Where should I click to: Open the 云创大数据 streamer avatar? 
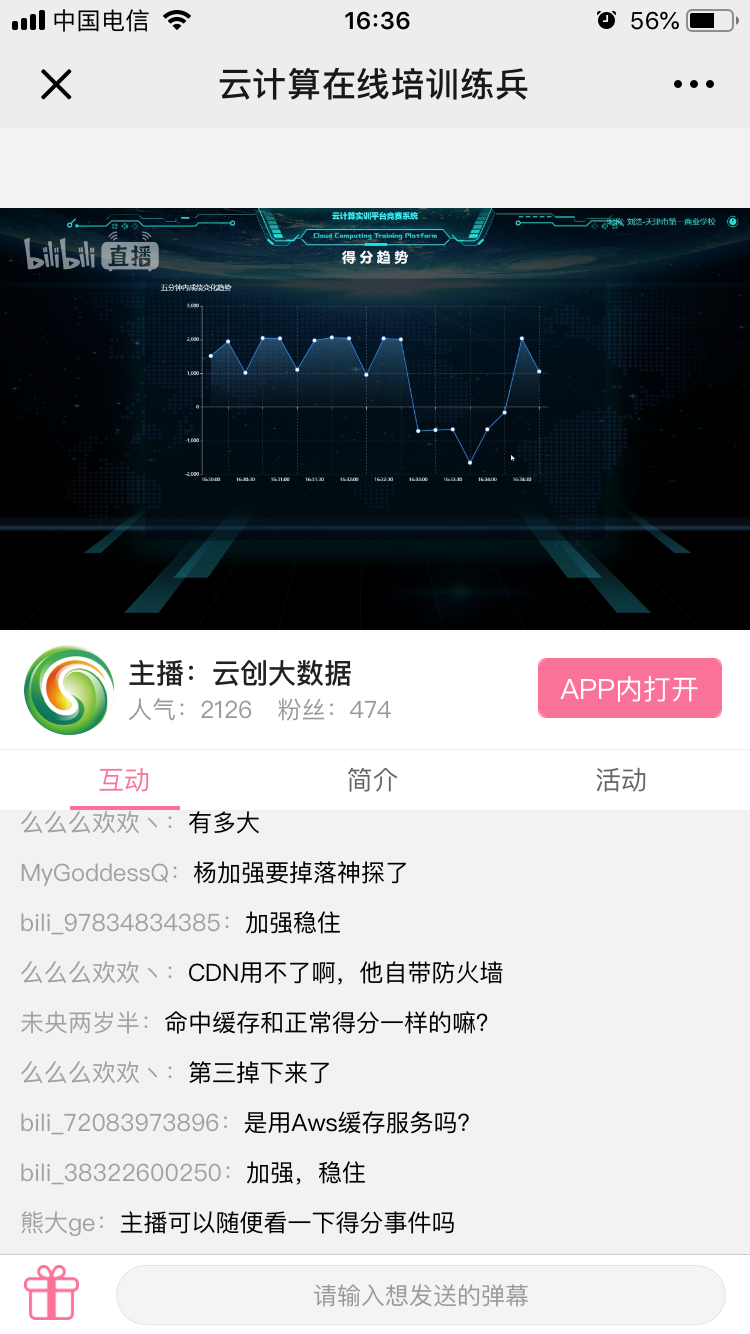coord(69,690)
